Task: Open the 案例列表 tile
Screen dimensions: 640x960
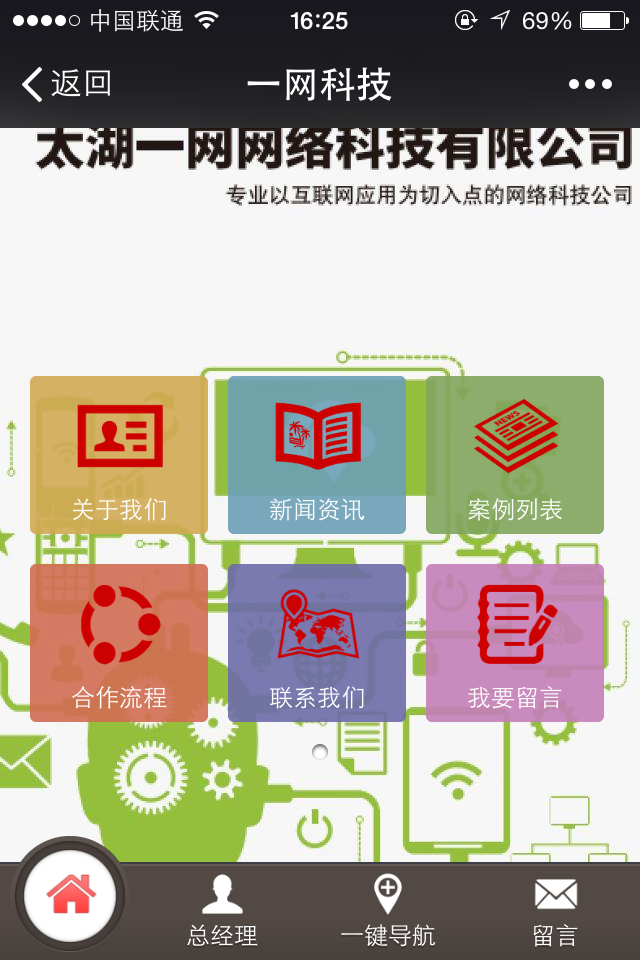Action: 515,455
